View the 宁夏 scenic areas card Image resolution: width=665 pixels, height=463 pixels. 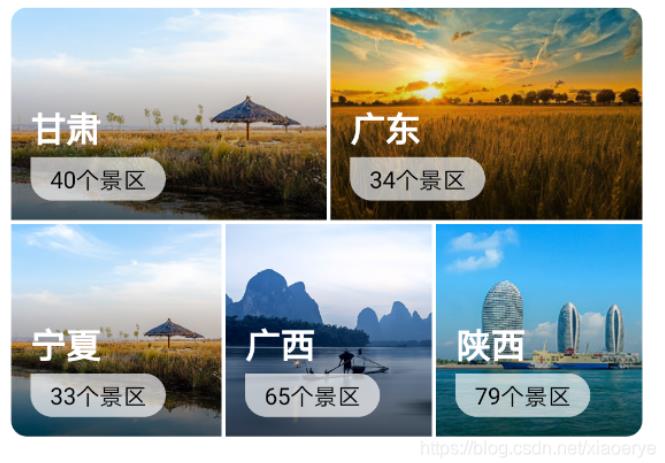pos(116,330)
